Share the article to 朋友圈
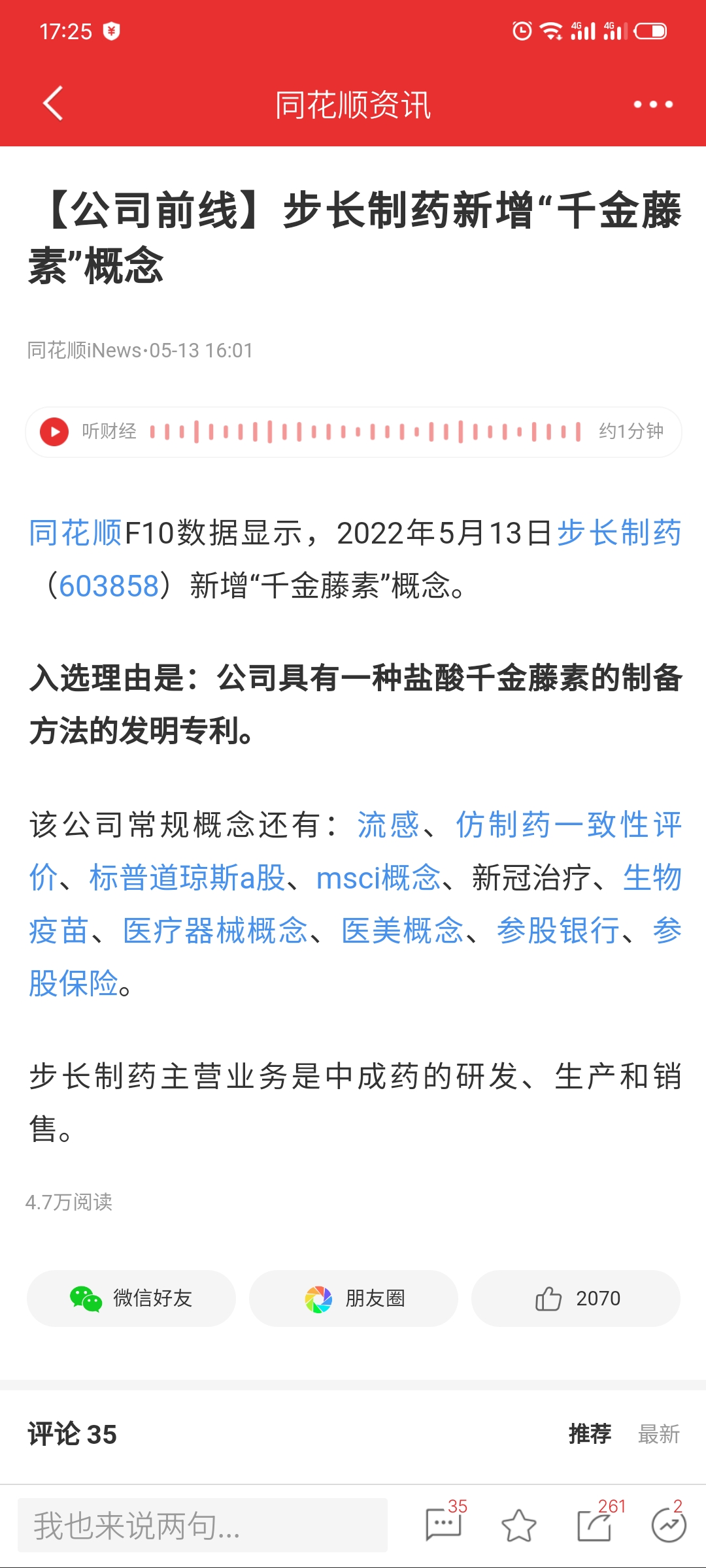 click(353, 1298)
